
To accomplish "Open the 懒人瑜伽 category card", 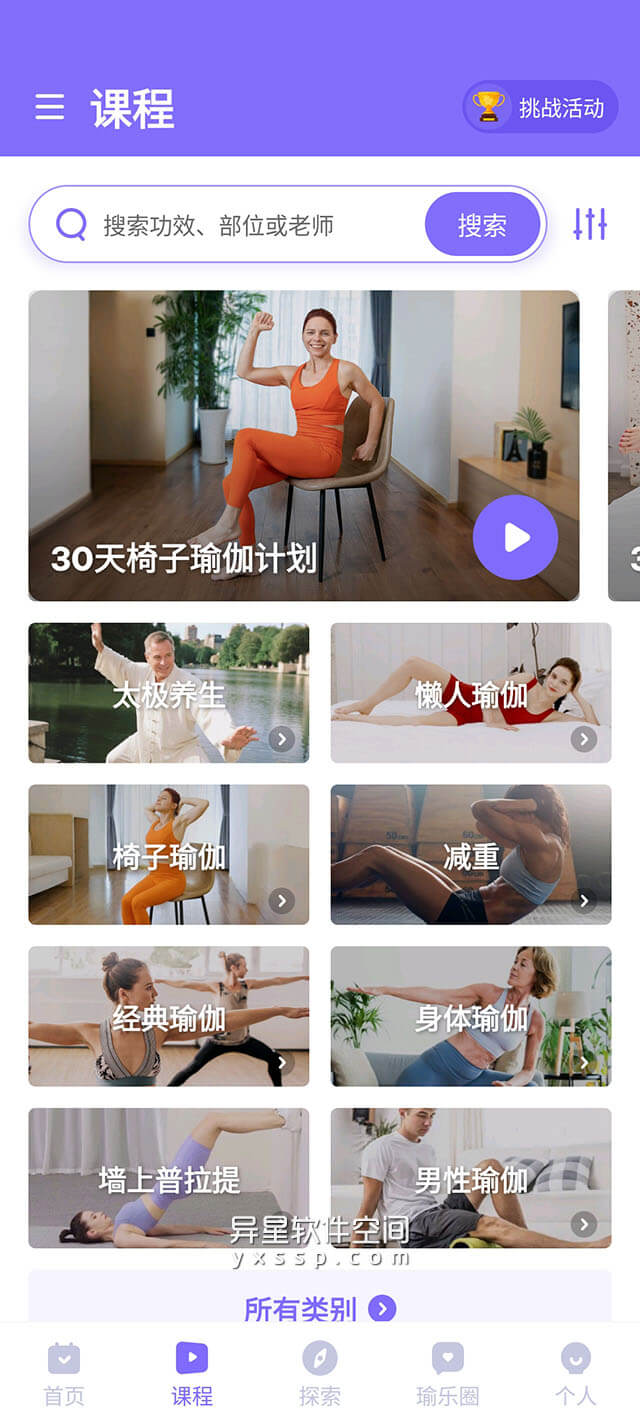I will click(x=471, y=693).
